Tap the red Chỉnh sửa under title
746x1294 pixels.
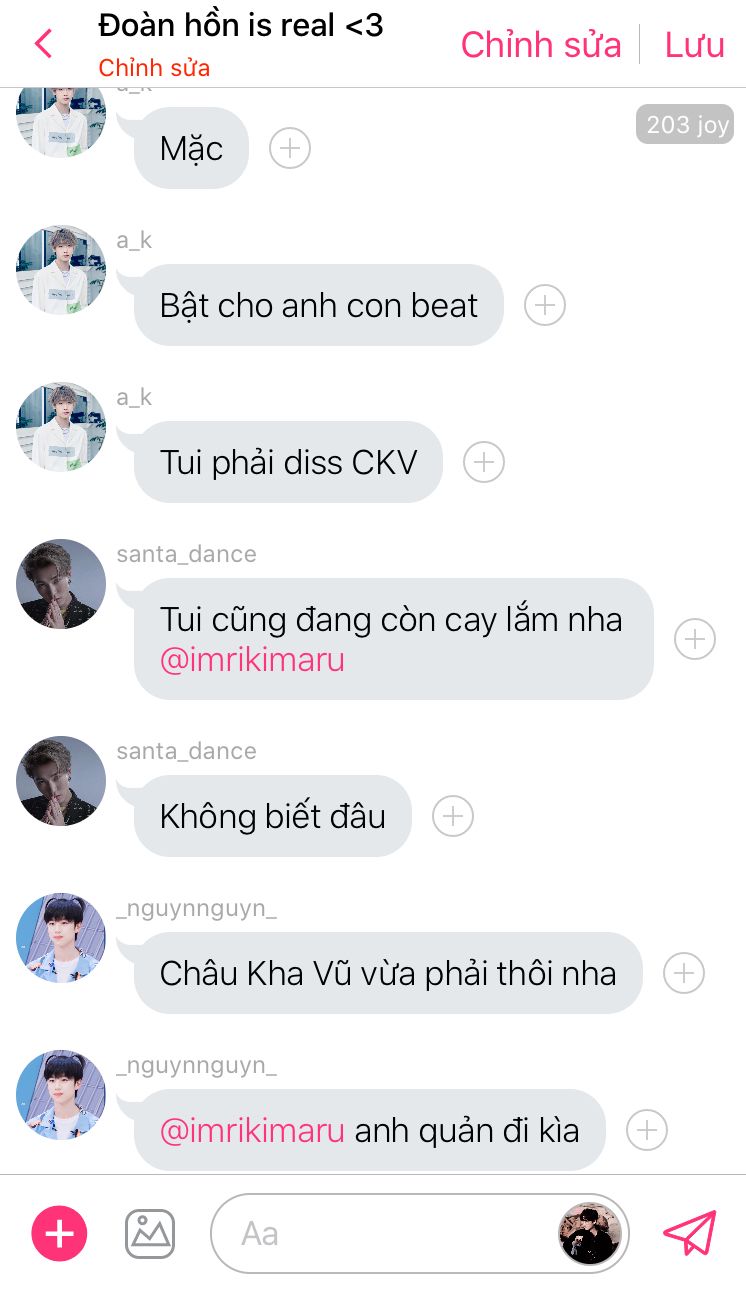[154, 68]
